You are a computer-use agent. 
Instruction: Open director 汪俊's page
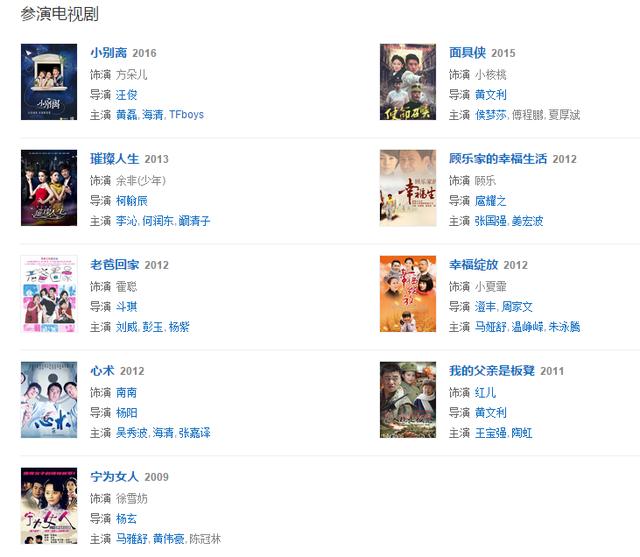pyautogui.click(x=127, y=94)
